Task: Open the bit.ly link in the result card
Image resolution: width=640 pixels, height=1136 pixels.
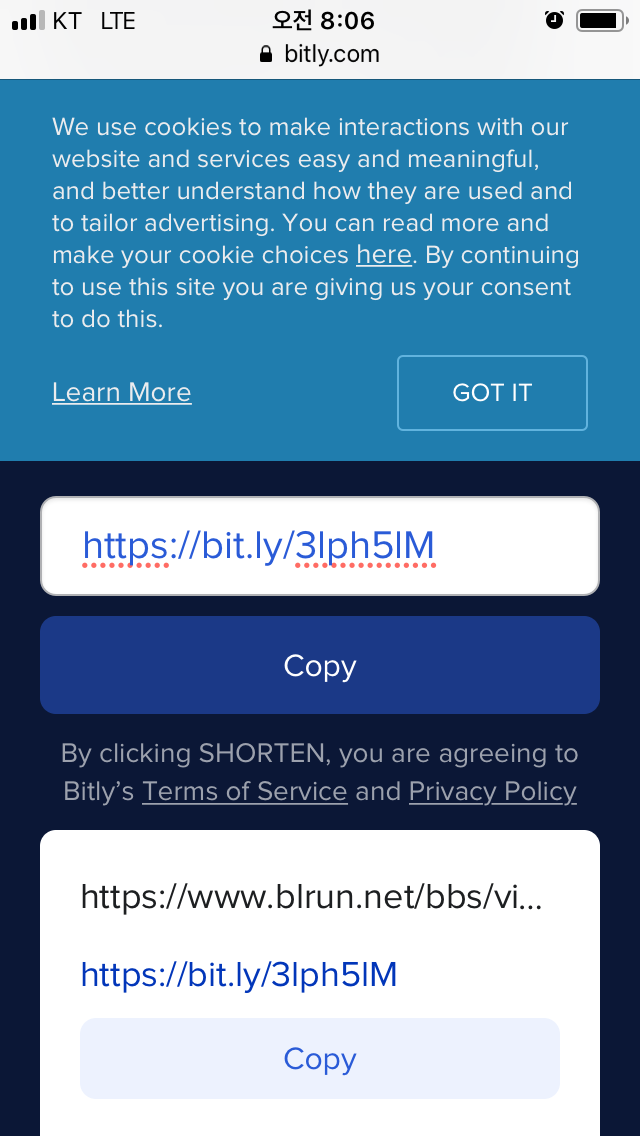Action: [x=239, y=975]
